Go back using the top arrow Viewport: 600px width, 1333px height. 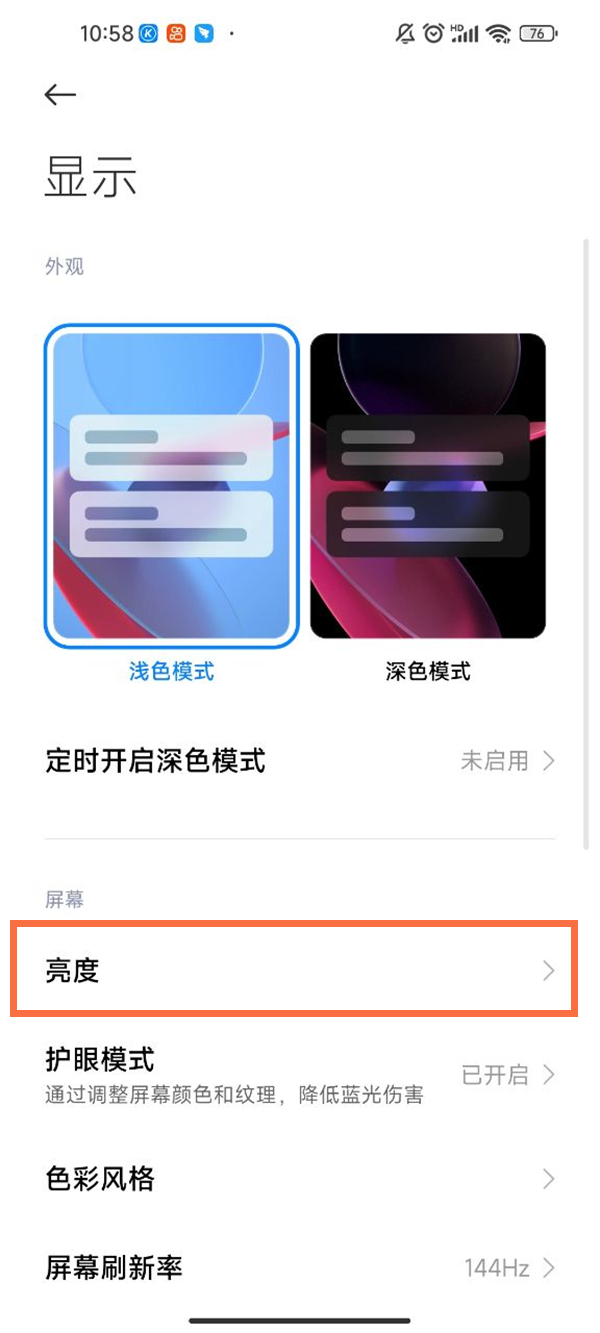60,94
